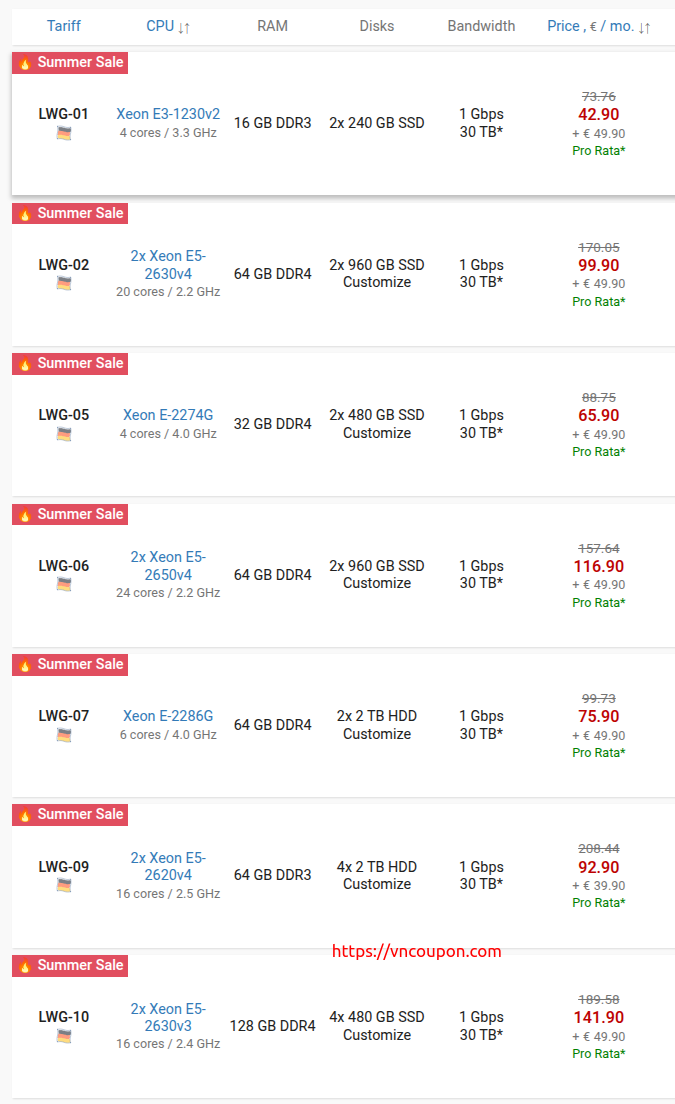Viewport: 675px width, 1104px height.
Task: Open the Xeon E-2286G CPU link
Action: coord(168,716)
